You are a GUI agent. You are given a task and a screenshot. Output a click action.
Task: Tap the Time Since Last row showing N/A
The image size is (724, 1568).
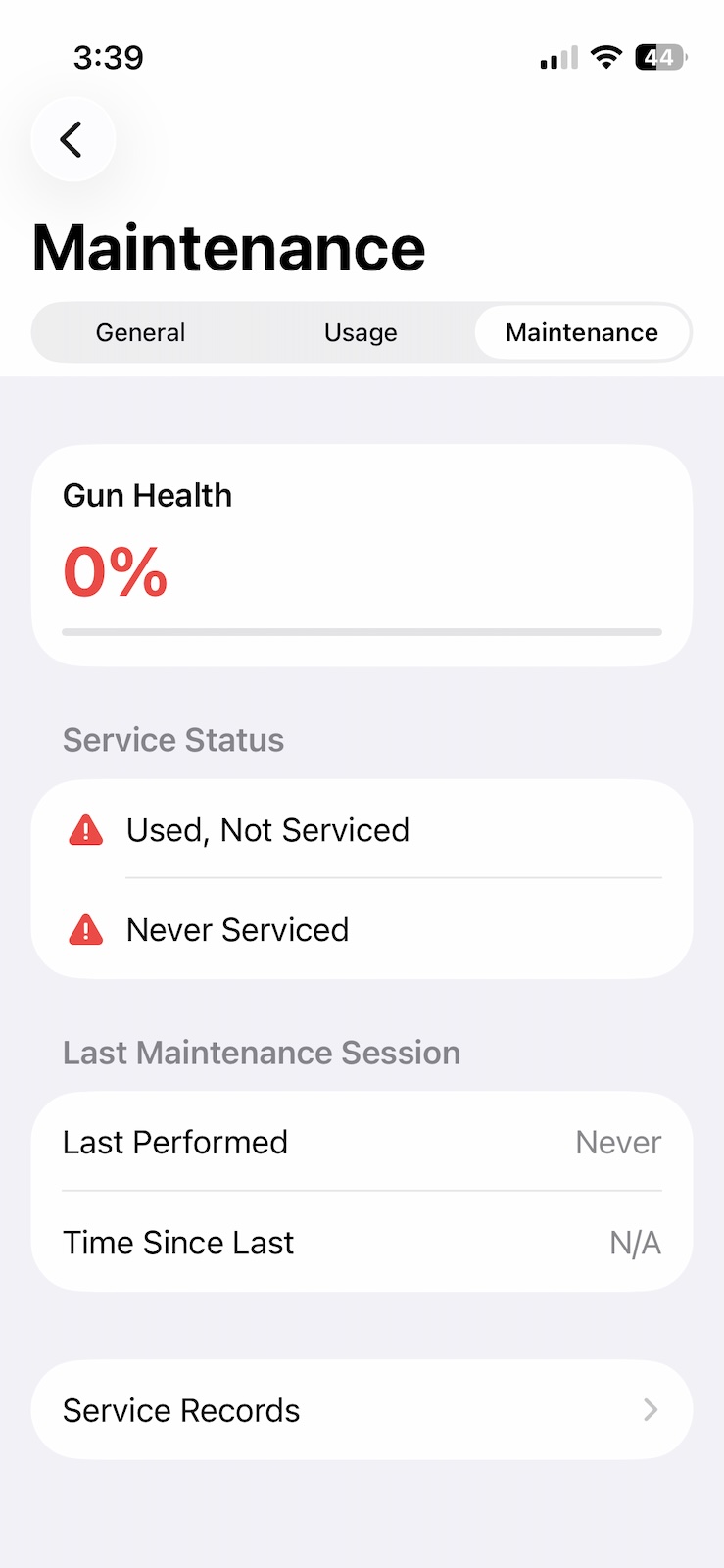(x=361, y=1243)
